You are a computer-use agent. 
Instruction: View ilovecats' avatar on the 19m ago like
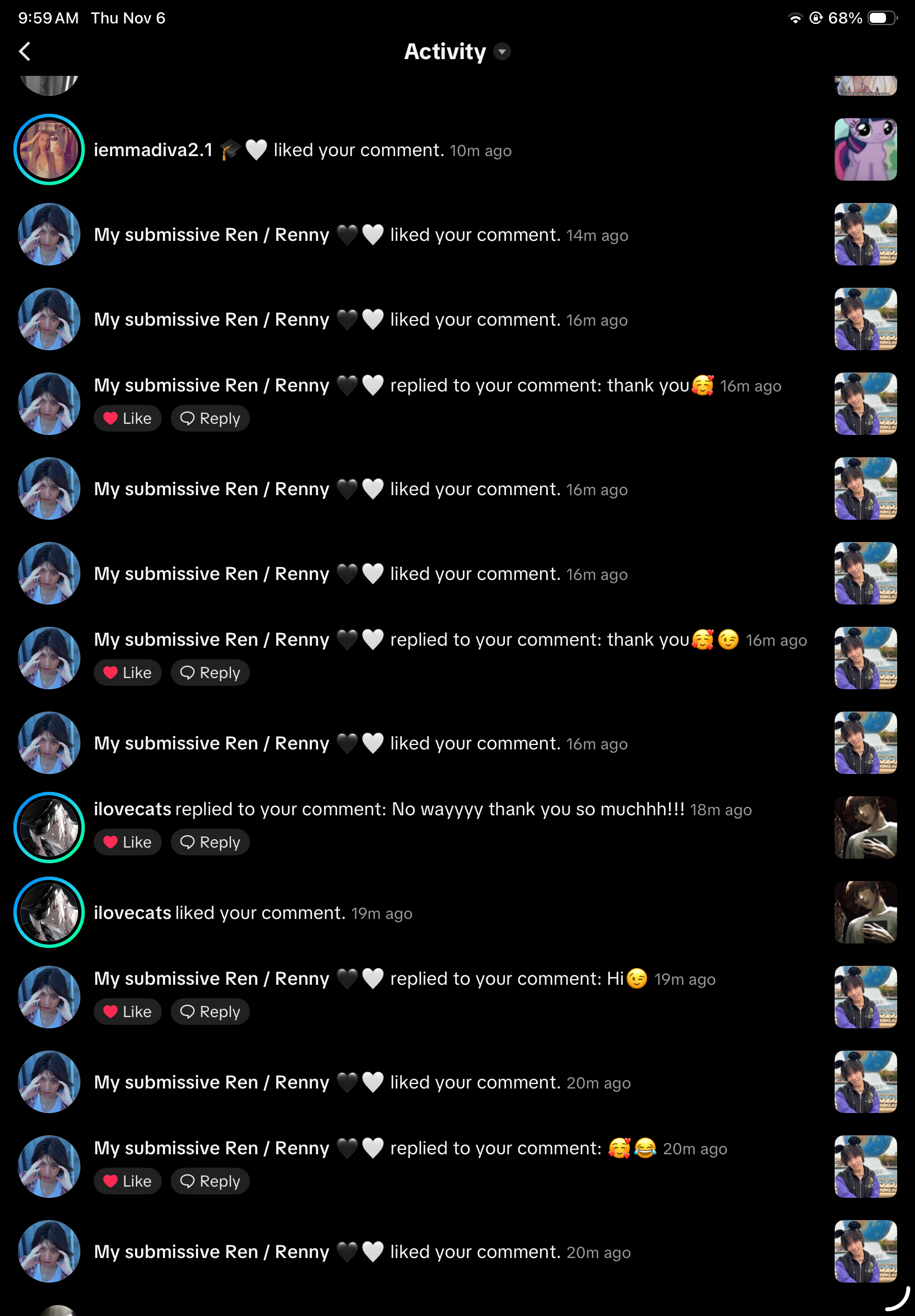point(49,912)
